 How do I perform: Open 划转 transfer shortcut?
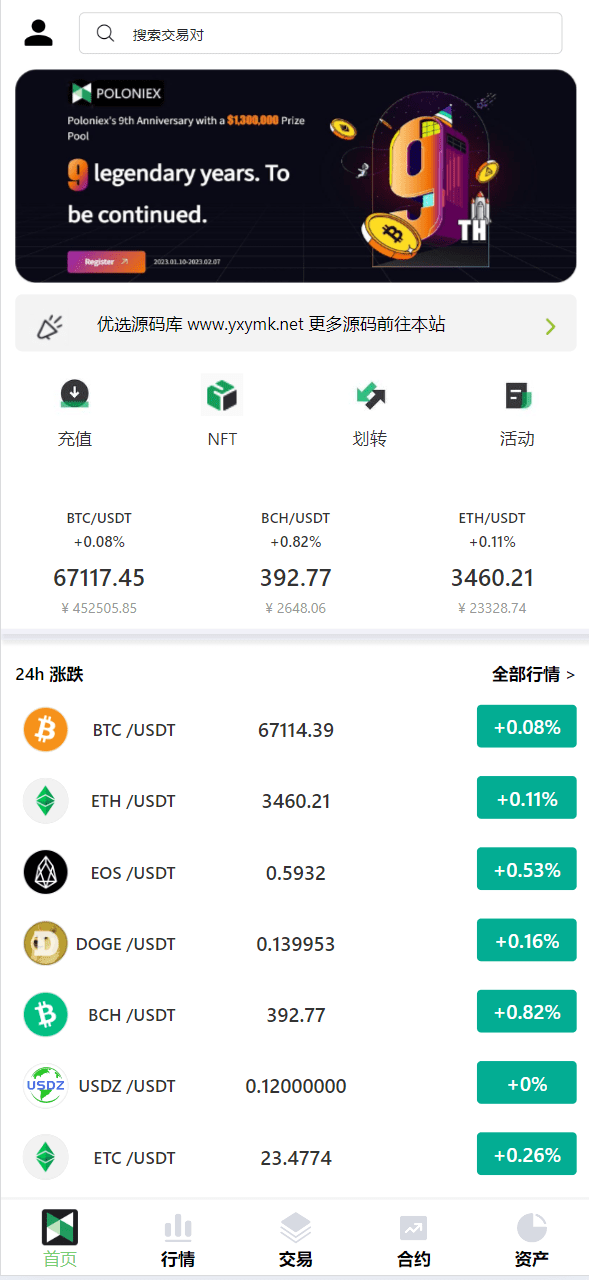tap(370, 414)
